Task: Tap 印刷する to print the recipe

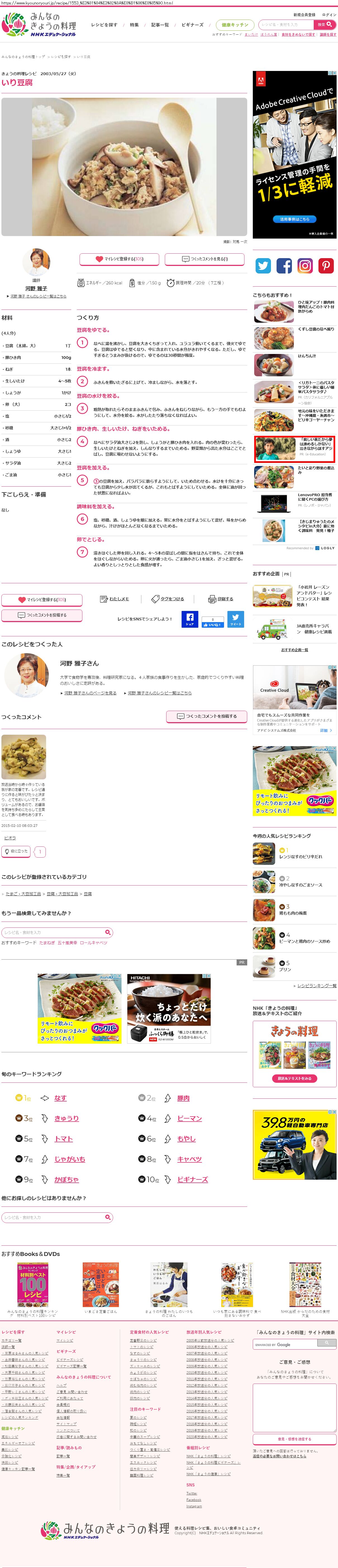Action: 220,599
